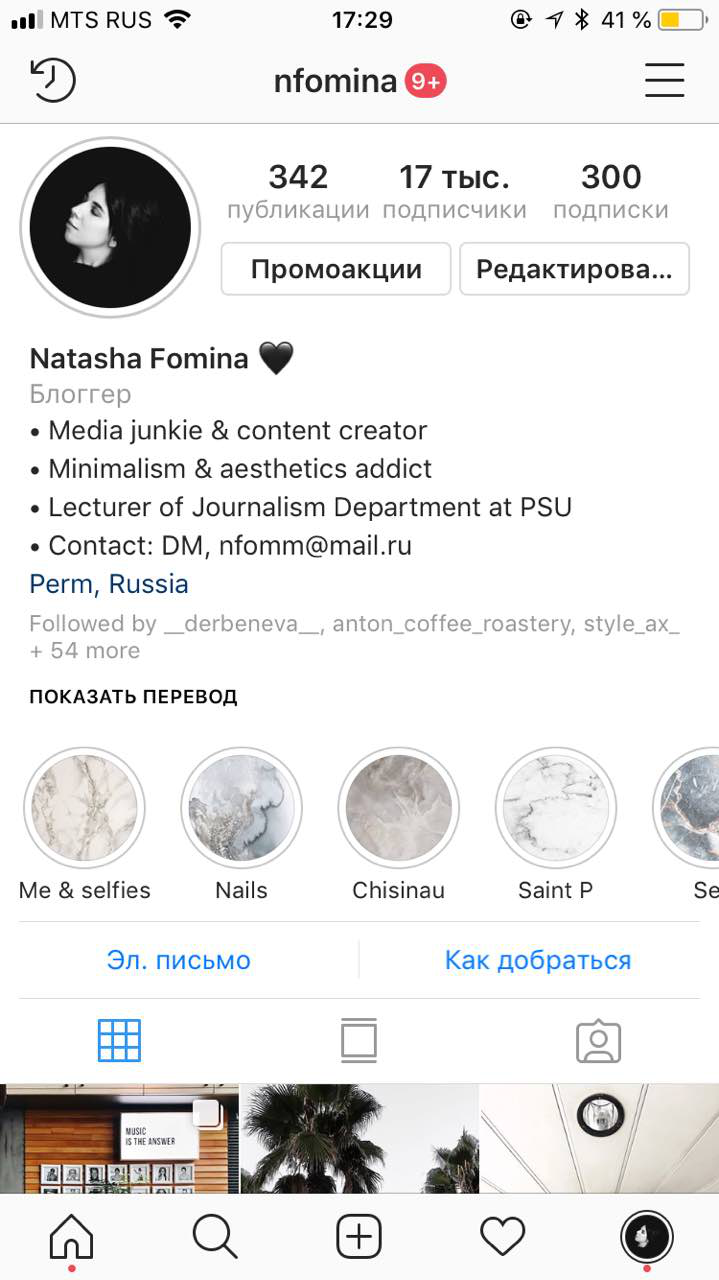719x1280 pixels.
Task: Open the Nails story highlight
Action: point(241,808)
